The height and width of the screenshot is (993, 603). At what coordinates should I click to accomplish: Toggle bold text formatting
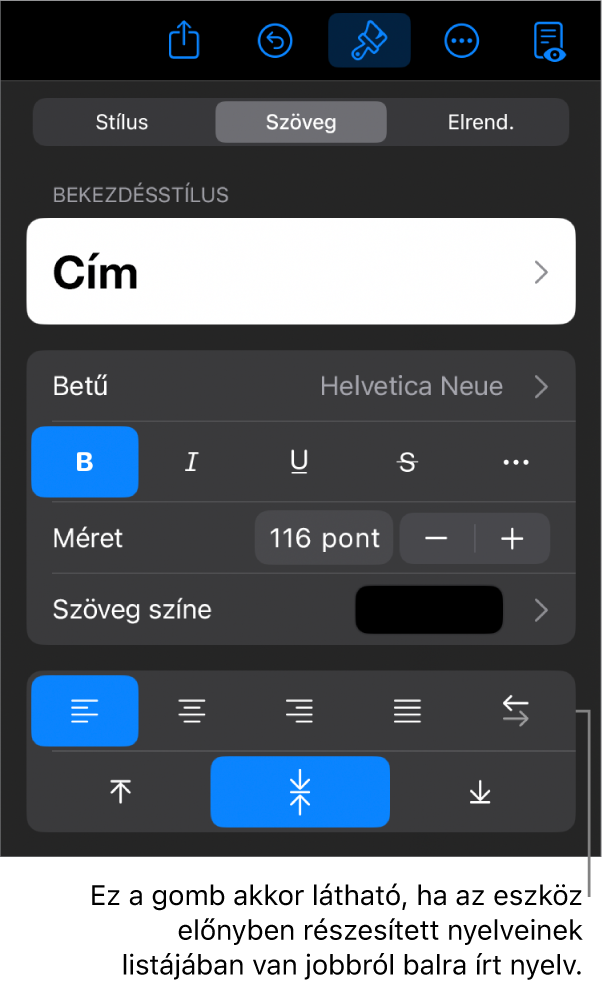click(85, 462)
